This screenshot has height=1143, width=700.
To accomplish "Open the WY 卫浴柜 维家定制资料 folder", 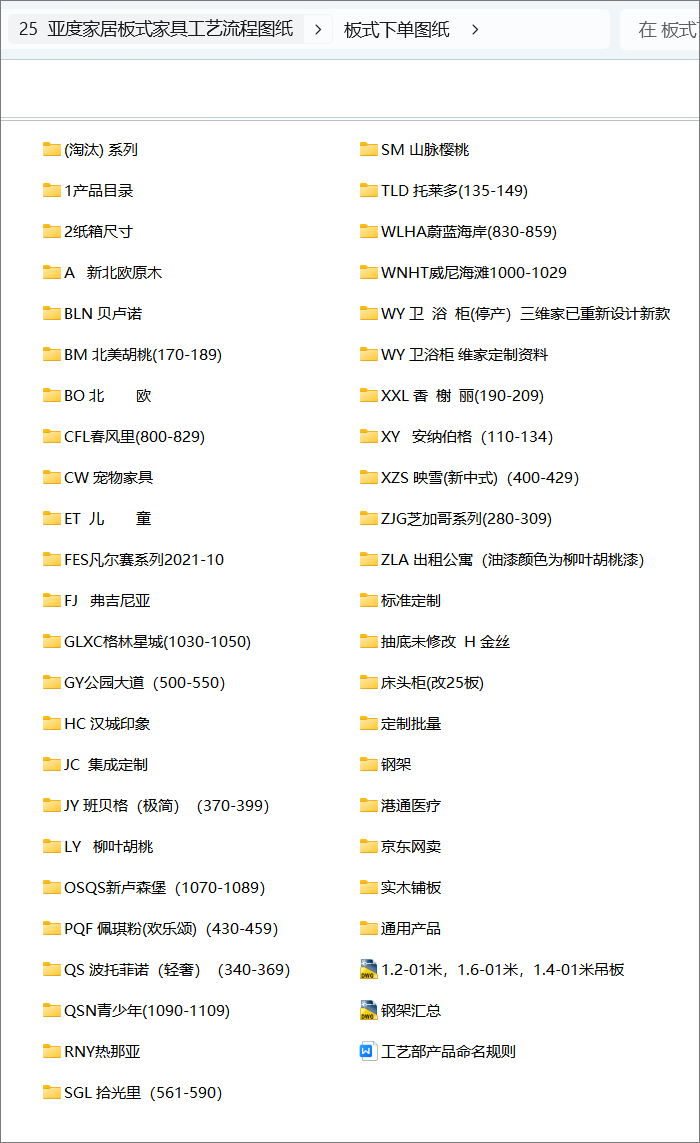I will (x=464, y=355).
